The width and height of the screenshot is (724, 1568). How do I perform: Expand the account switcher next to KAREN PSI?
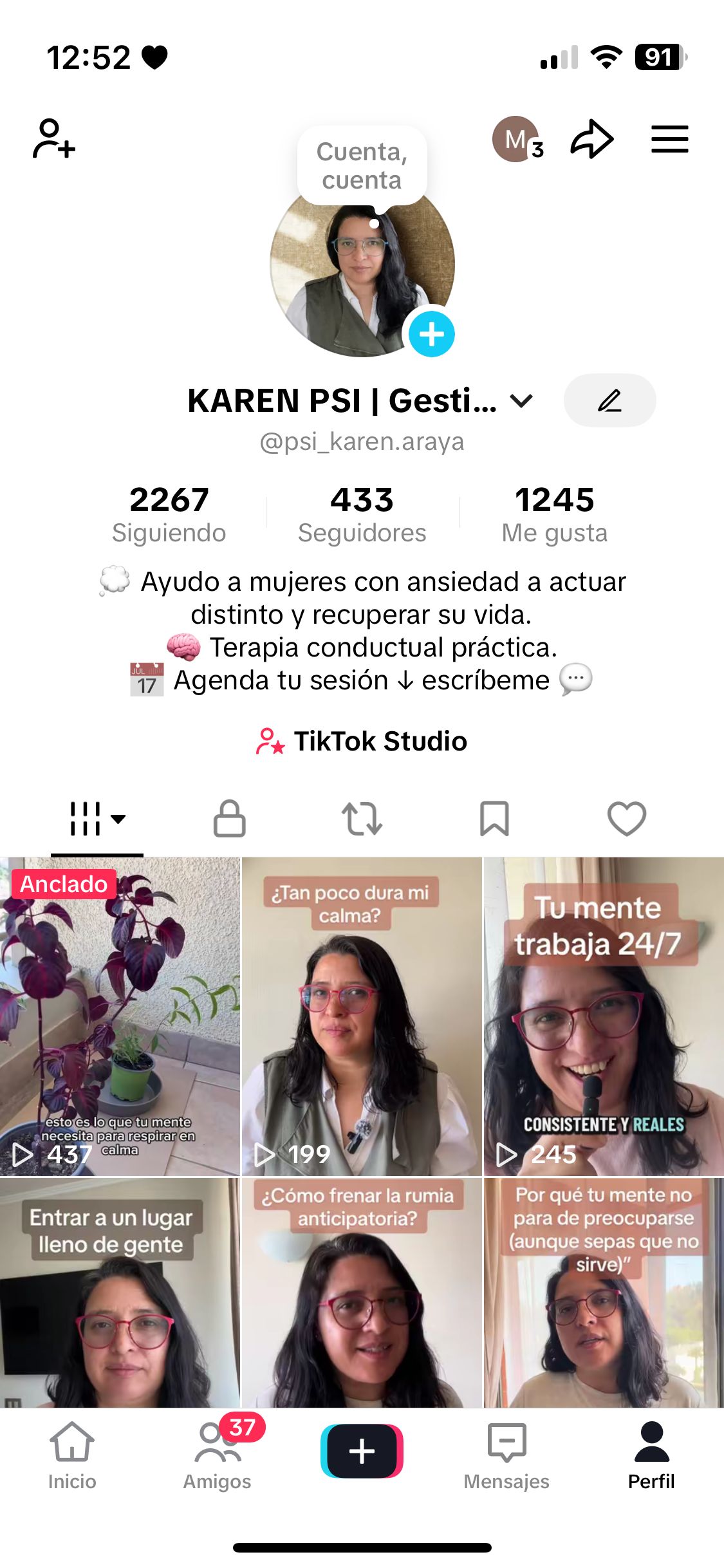(521, 401)
